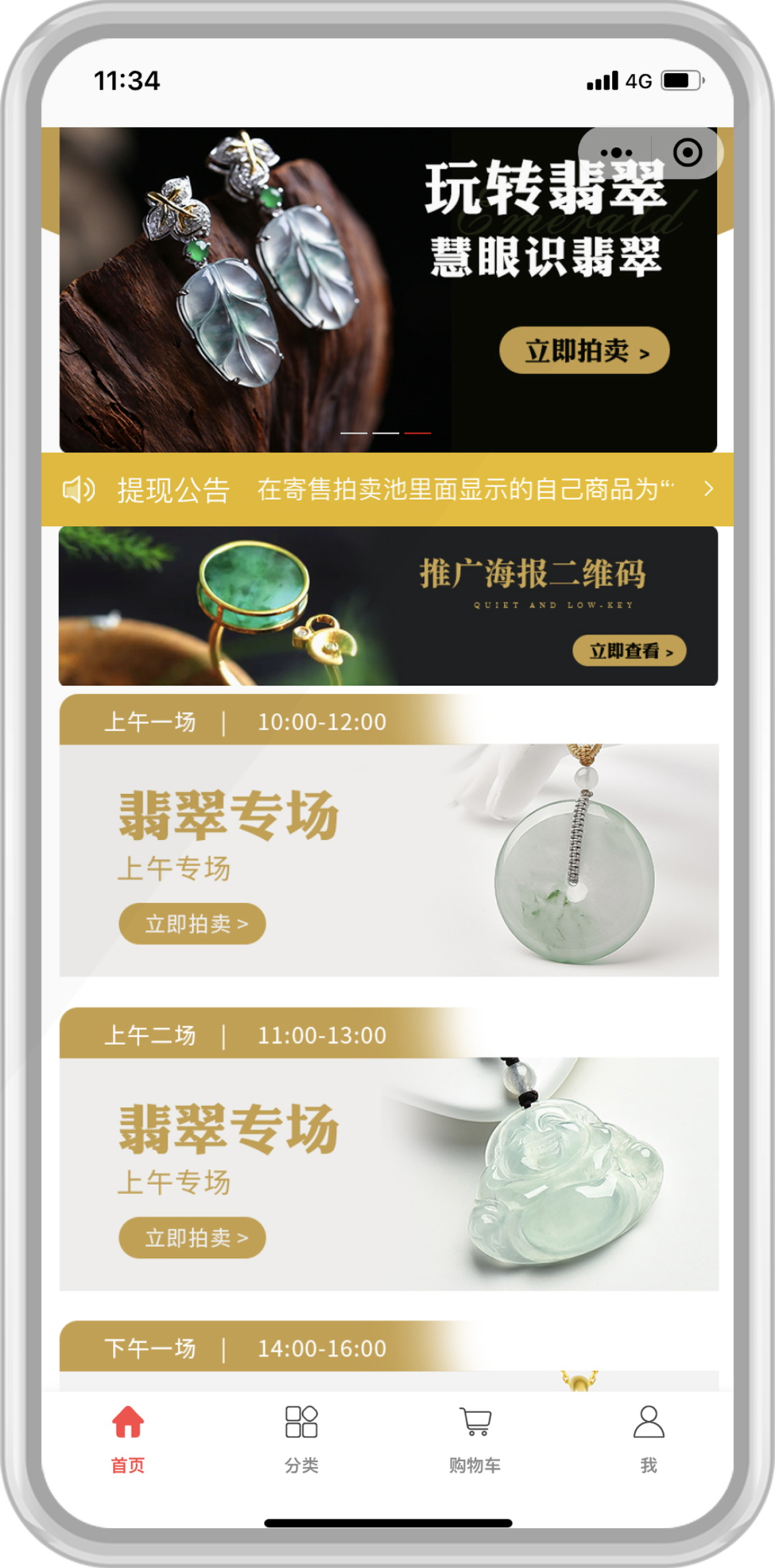Tap 立即拍卖 in the 上午二场 session
The width and height of the screenshot is (775, 1568).
click(192, 1238)
